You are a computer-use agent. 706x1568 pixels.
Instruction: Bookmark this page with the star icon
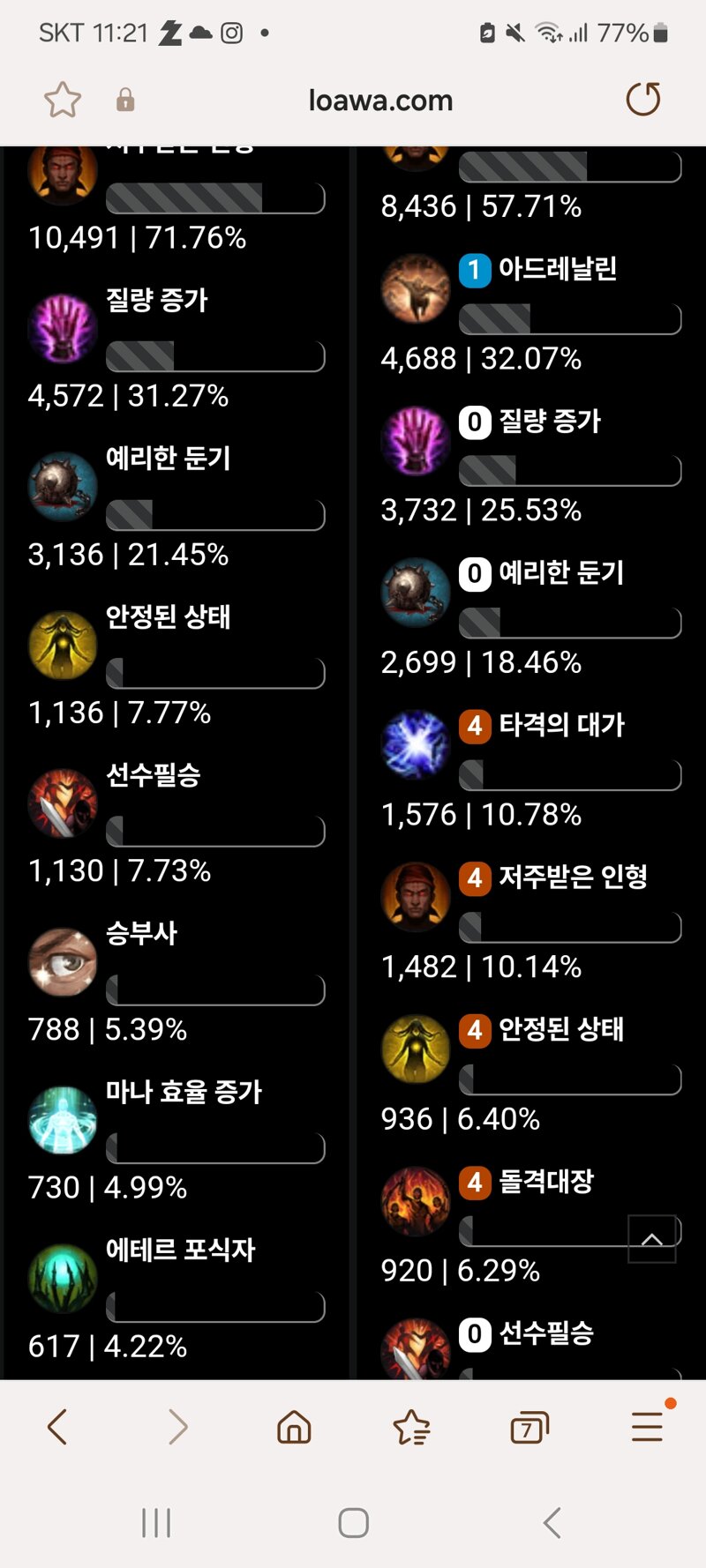[63, 100]
